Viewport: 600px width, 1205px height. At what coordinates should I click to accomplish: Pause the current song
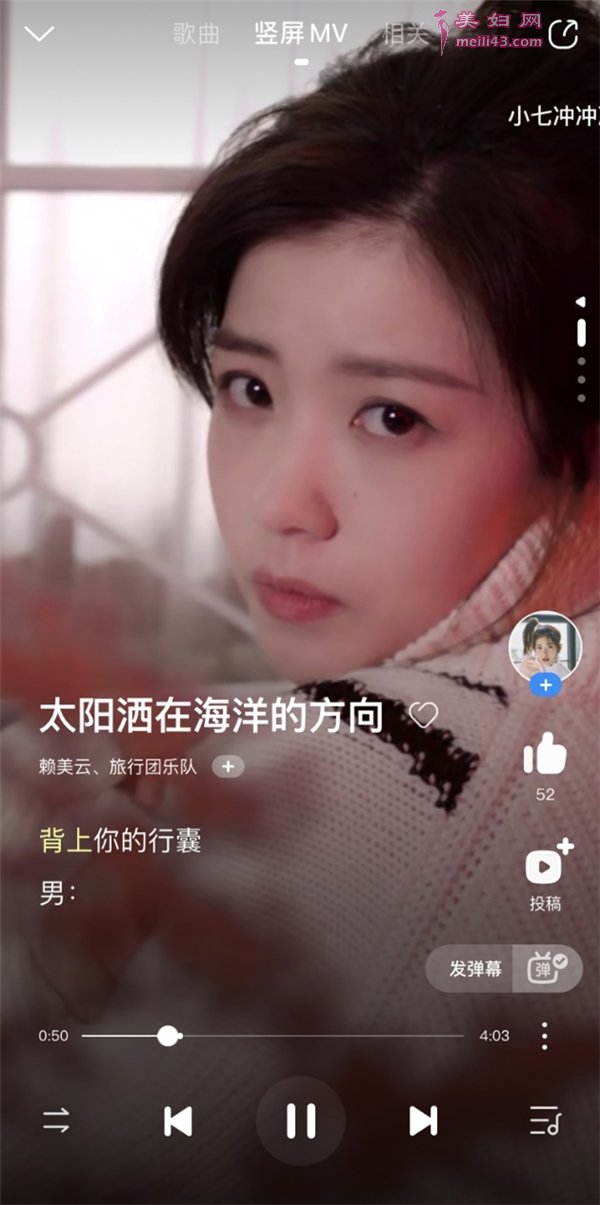300,1121
